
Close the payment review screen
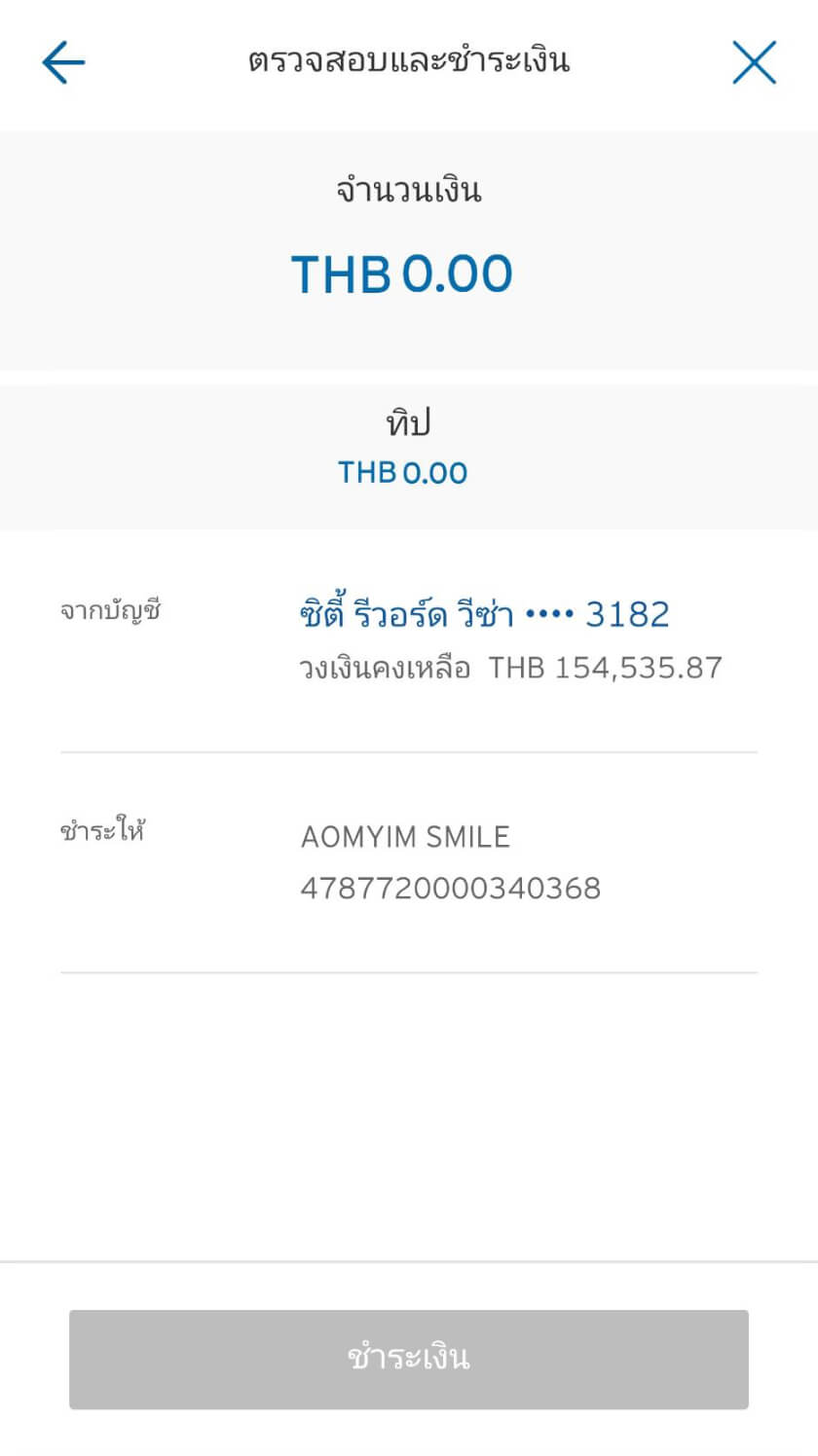click(755, 62)
